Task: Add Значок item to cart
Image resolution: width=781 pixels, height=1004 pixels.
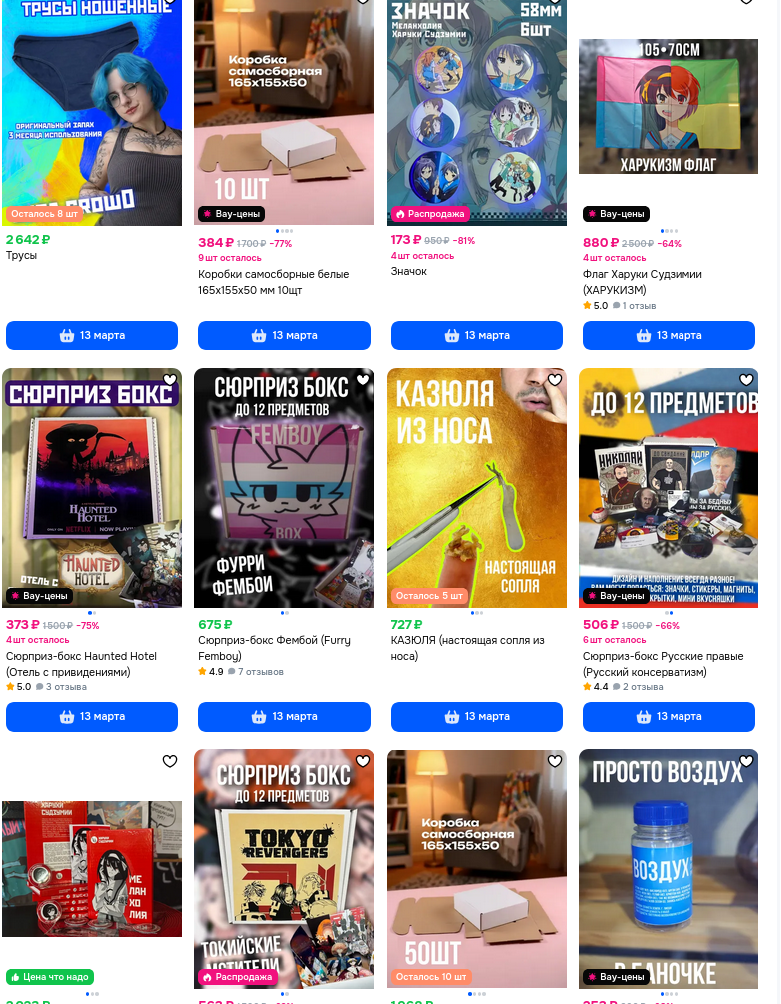Action: (477, 335)
